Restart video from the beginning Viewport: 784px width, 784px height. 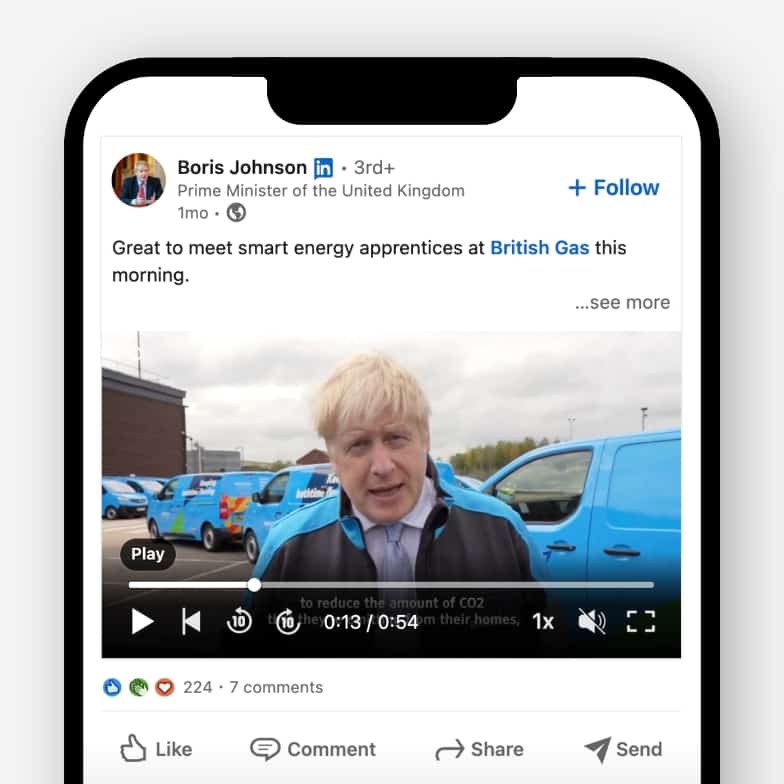[x=191, y=621]
